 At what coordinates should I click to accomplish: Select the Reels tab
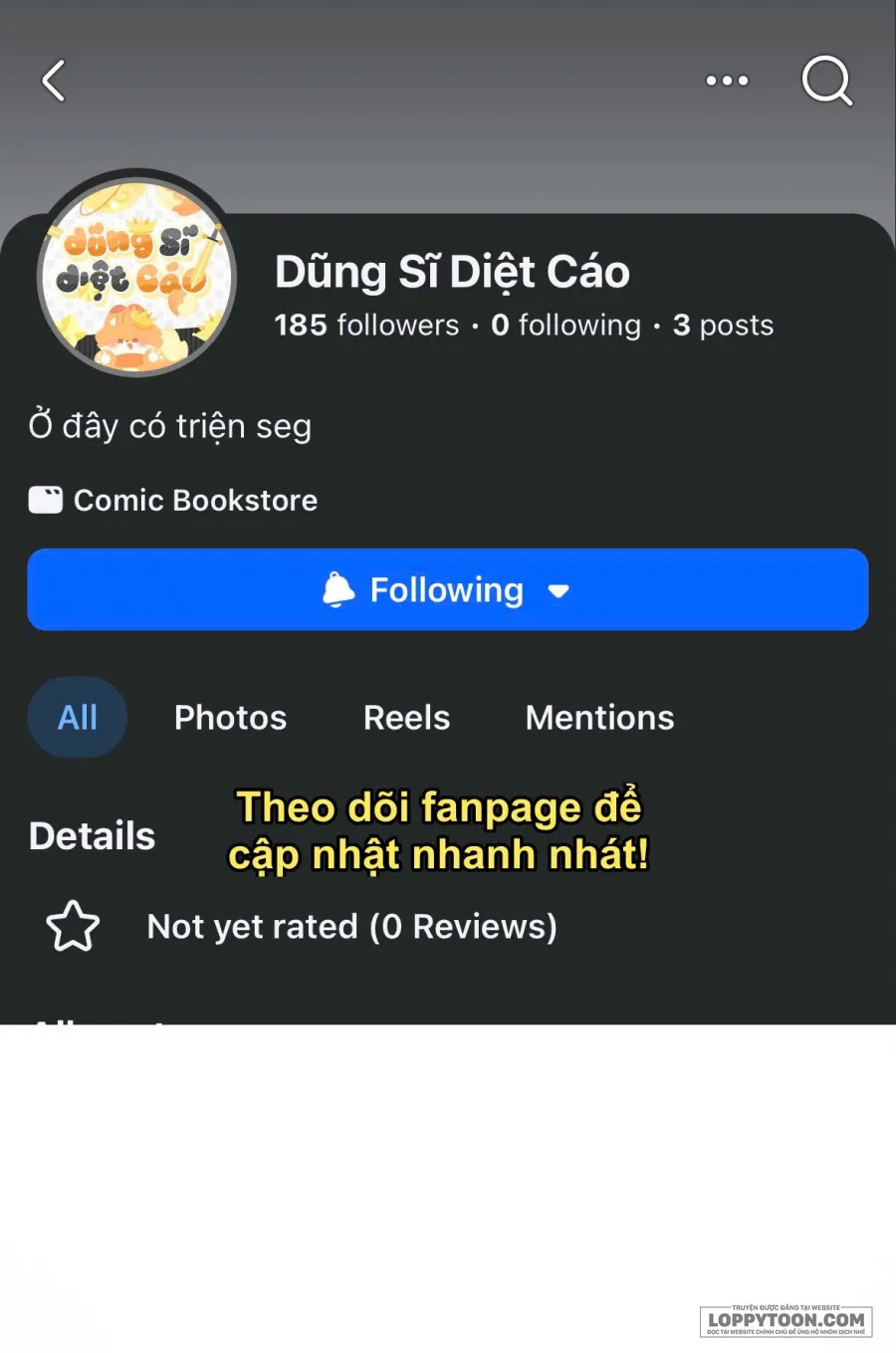point(406,717)
